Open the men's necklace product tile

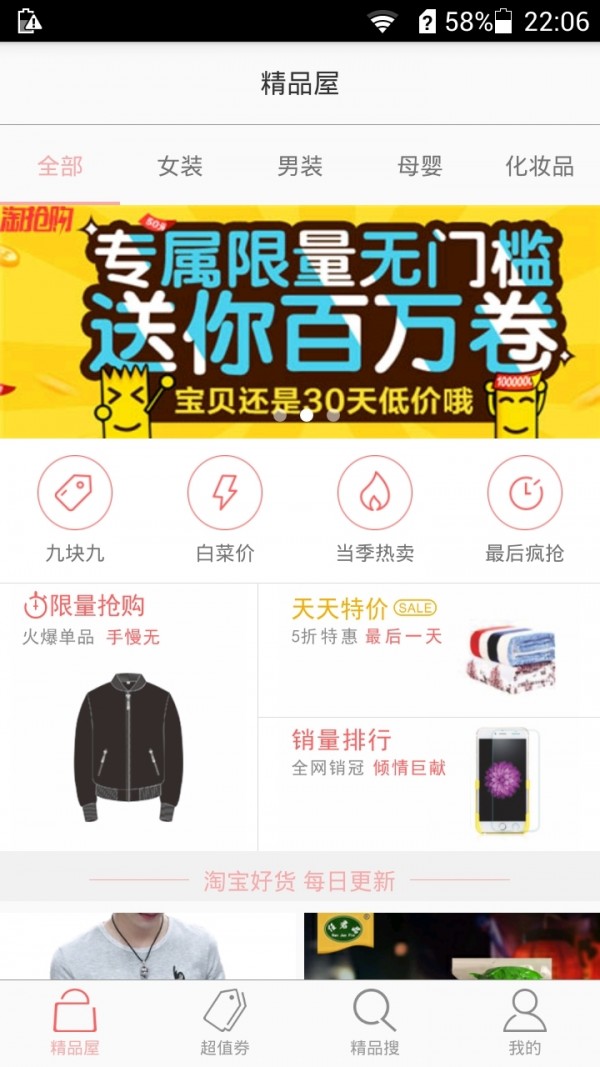coord(150,945)
